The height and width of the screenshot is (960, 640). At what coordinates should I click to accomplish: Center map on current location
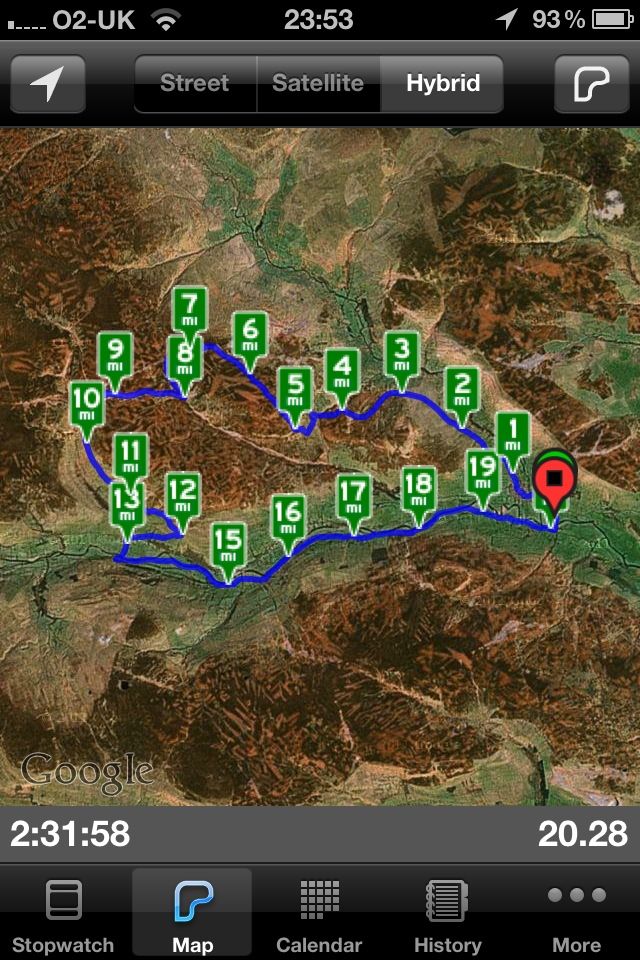tap(47, 84)
